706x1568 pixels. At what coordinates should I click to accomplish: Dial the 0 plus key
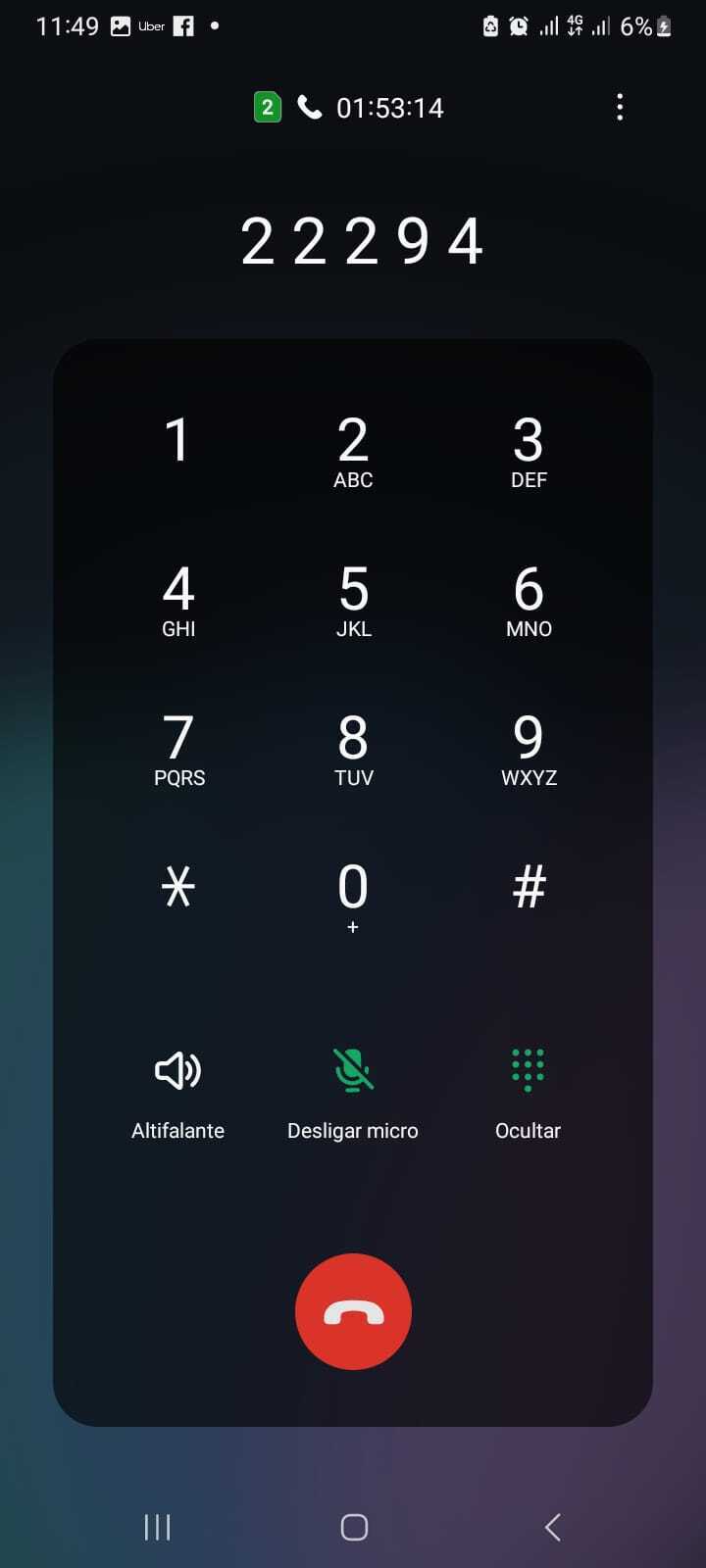(353, 894)
